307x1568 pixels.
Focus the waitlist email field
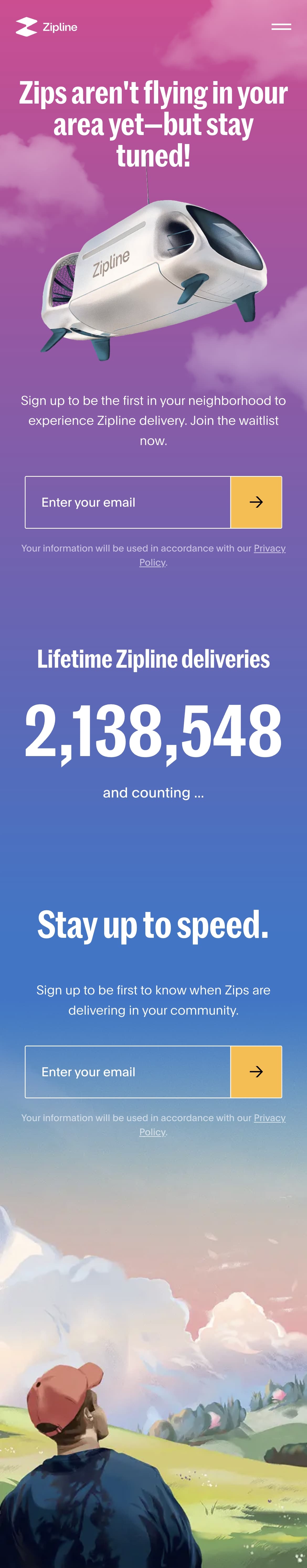[128, 502]
